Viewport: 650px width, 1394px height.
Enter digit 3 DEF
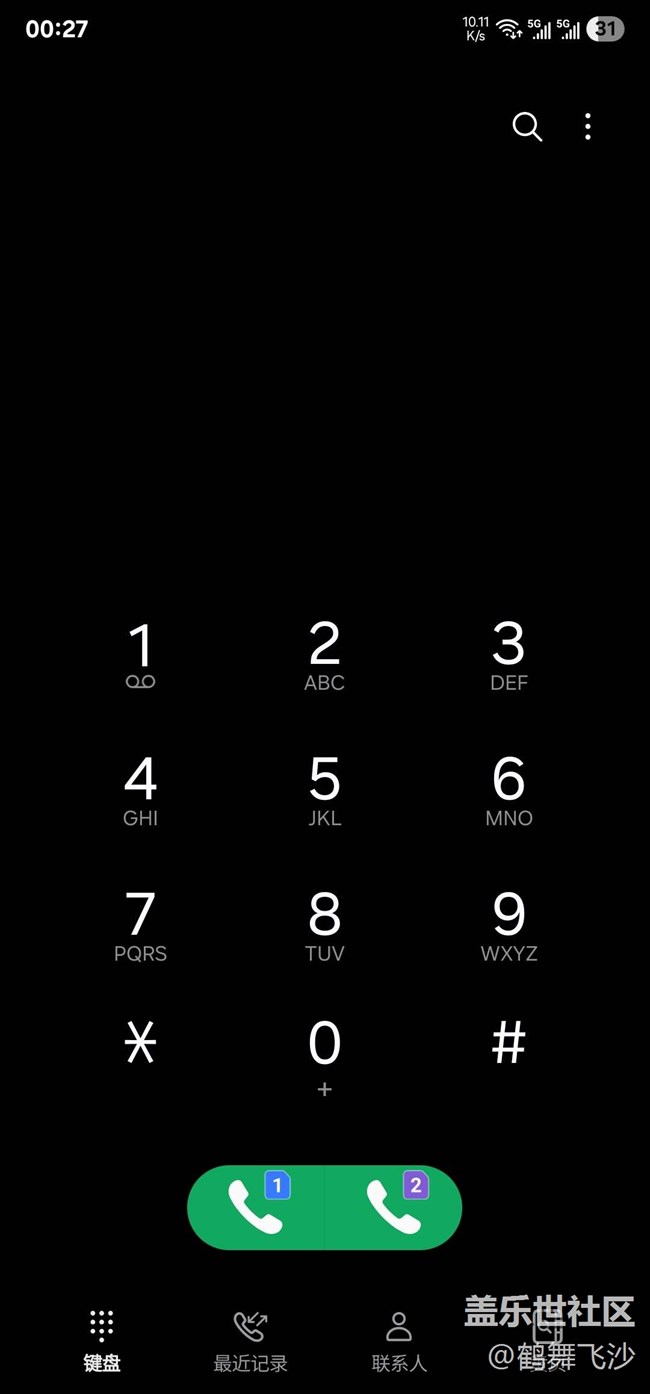(509, 656)
